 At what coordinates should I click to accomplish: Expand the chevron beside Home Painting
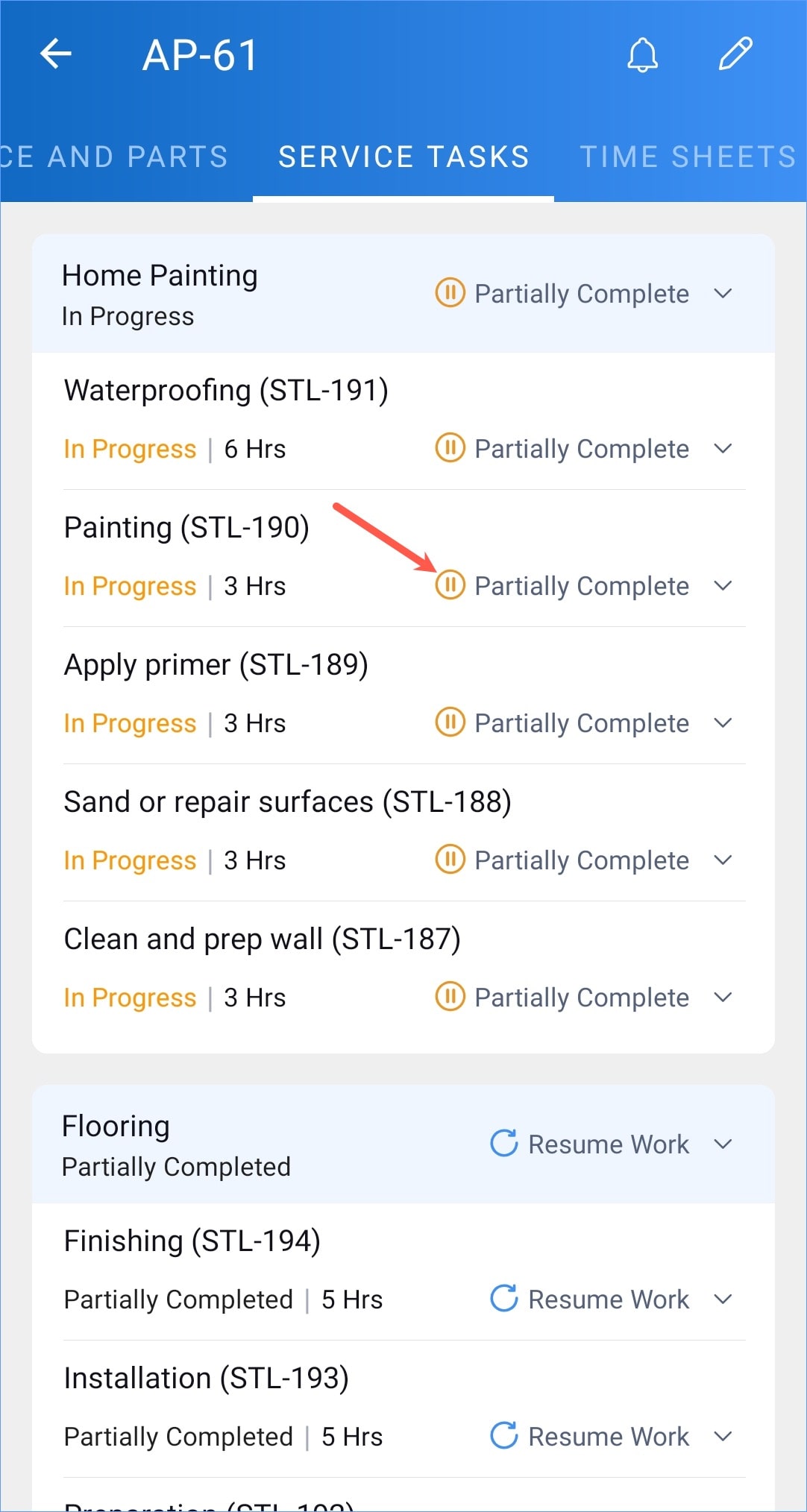(x=723, y=293)
